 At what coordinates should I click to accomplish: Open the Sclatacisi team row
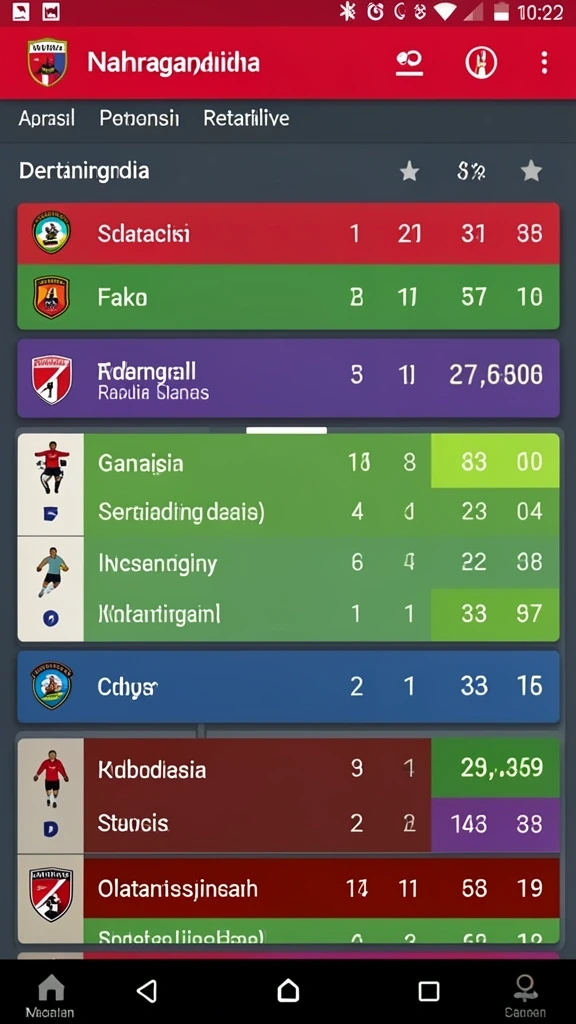pos(288,233)
